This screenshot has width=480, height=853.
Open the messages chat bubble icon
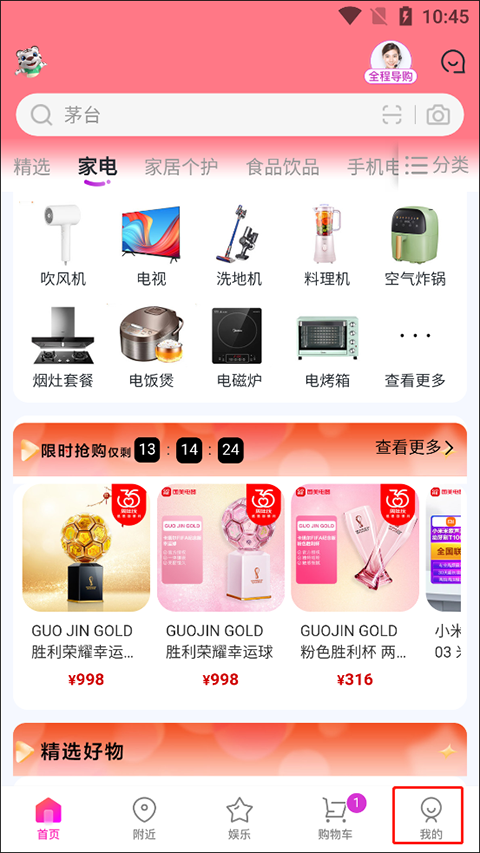click(452, 61)
